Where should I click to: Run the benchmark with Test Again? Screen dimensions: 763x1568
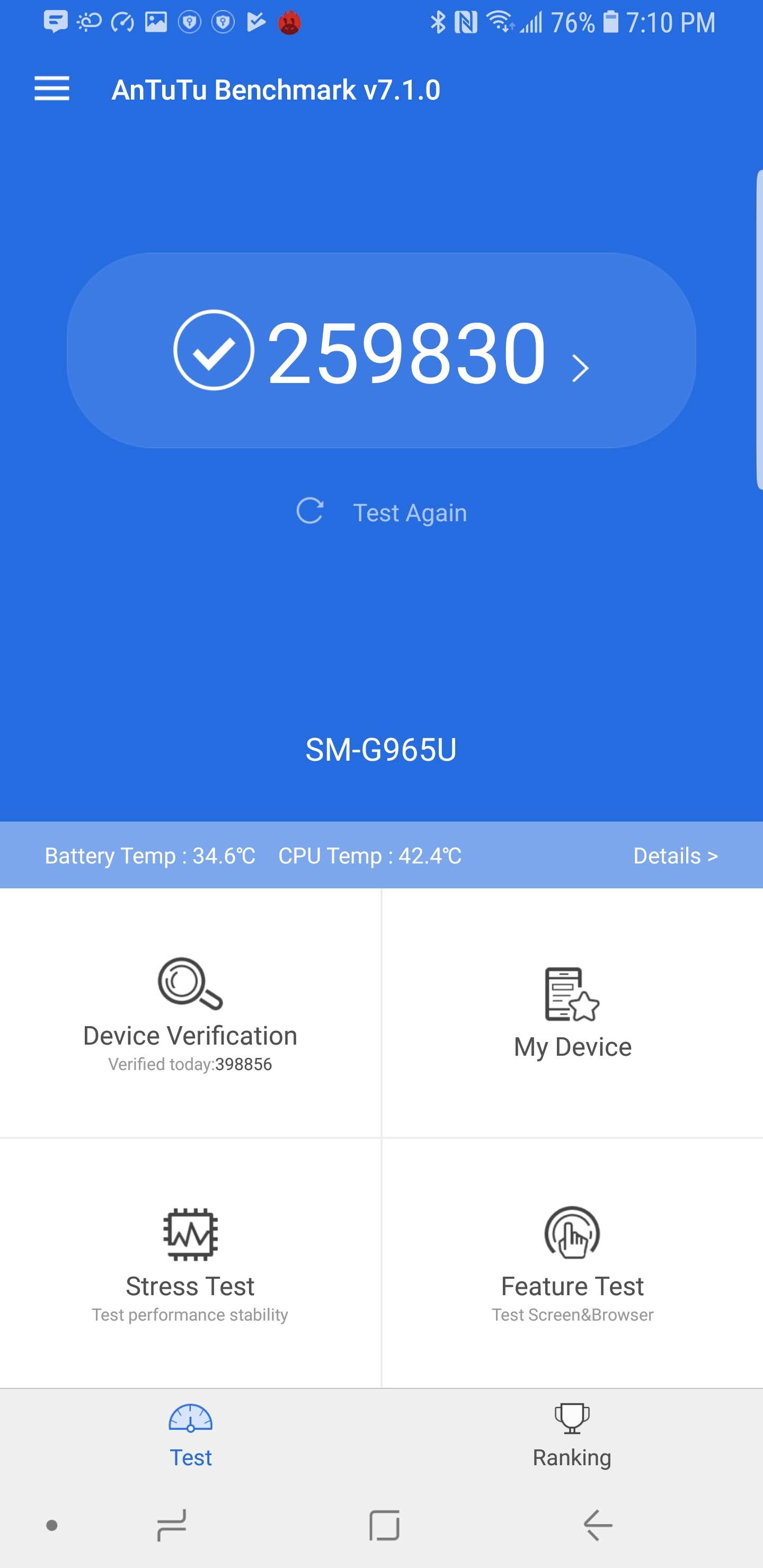382,513
